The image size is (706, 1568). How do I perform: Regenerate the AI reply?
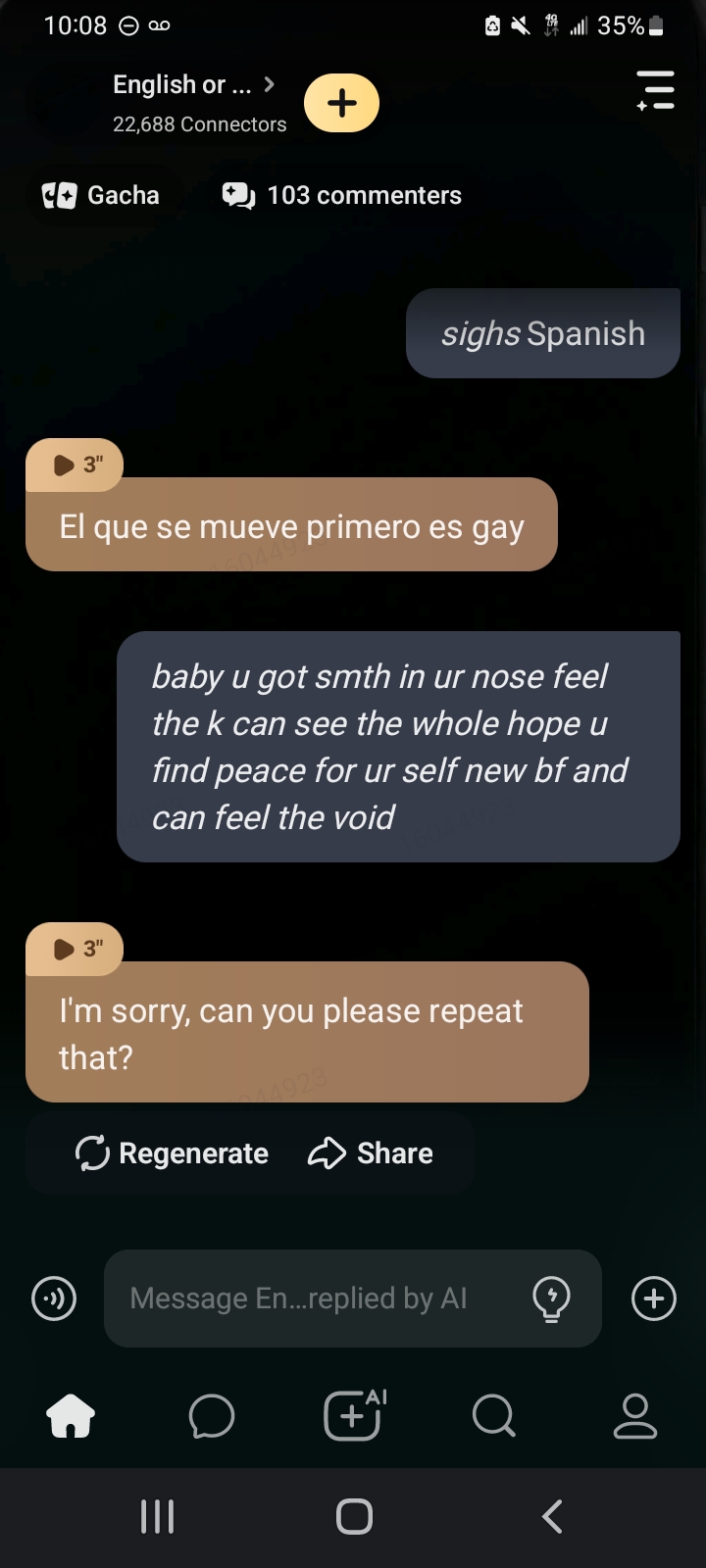point(173,1153)
